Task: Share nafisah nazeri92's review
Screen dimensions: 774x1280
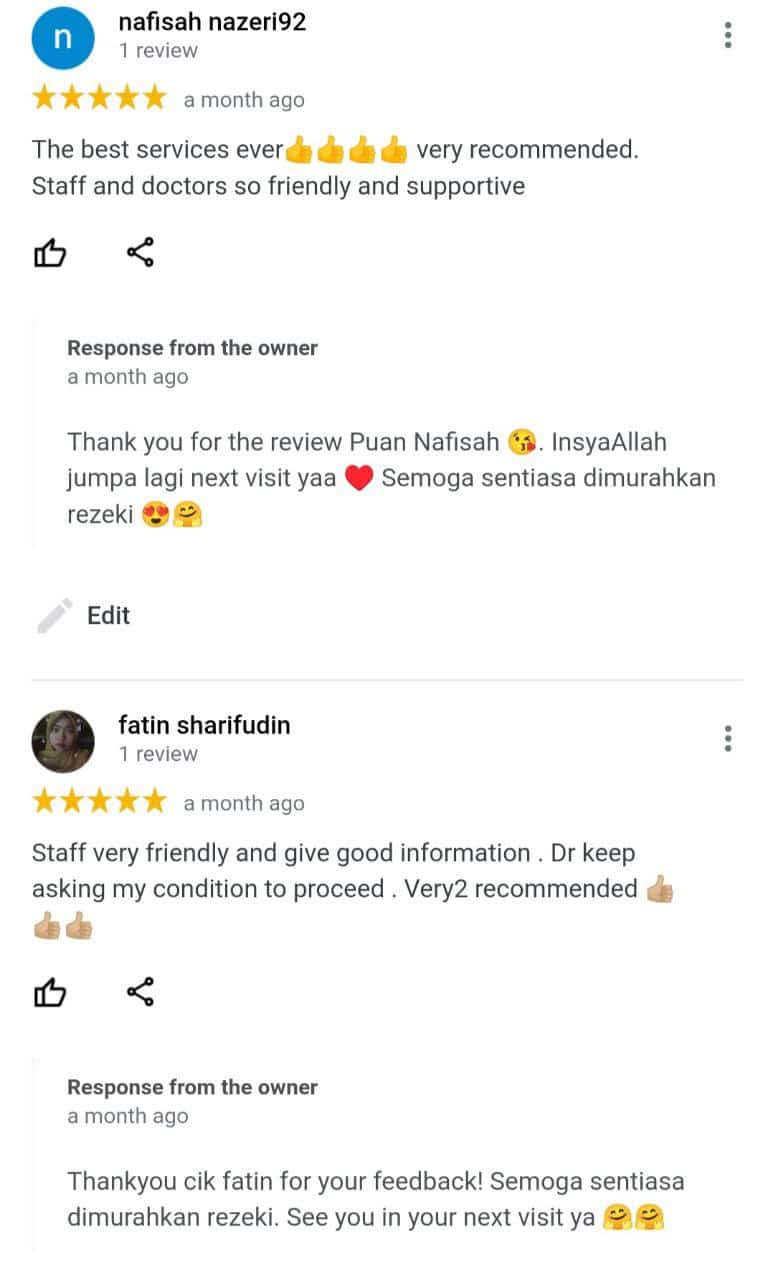Action: [140, 253]
